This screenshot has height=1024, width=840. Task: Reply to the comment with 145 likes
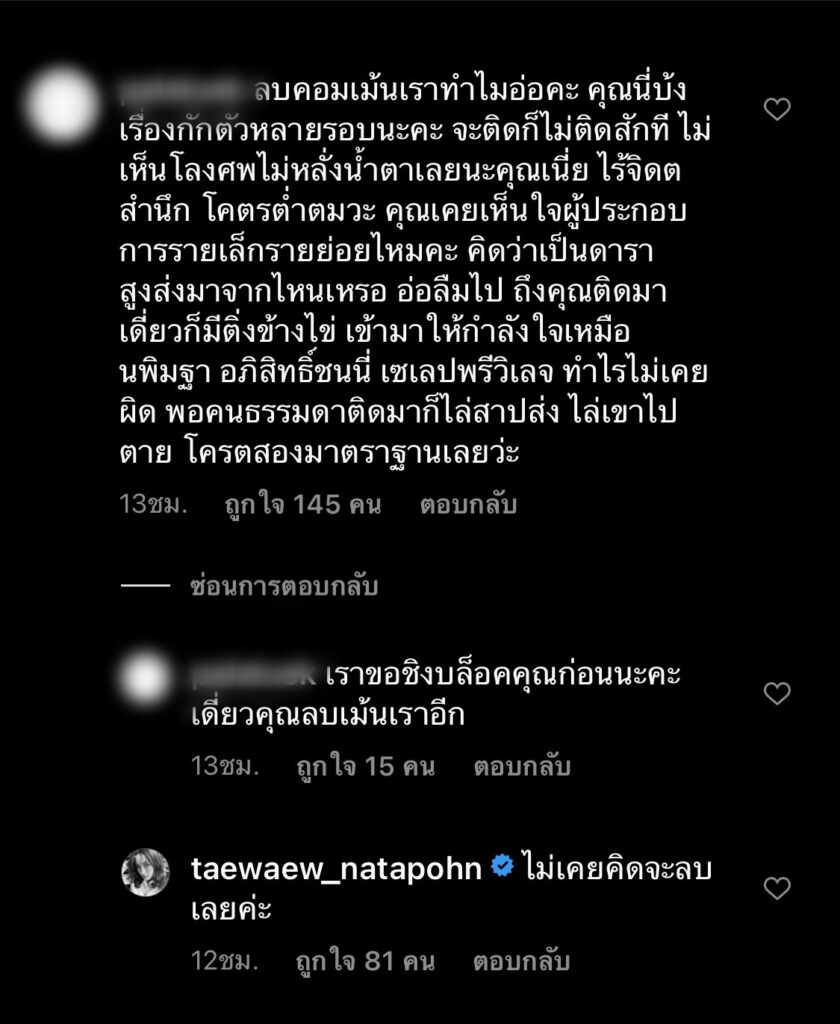468,505
